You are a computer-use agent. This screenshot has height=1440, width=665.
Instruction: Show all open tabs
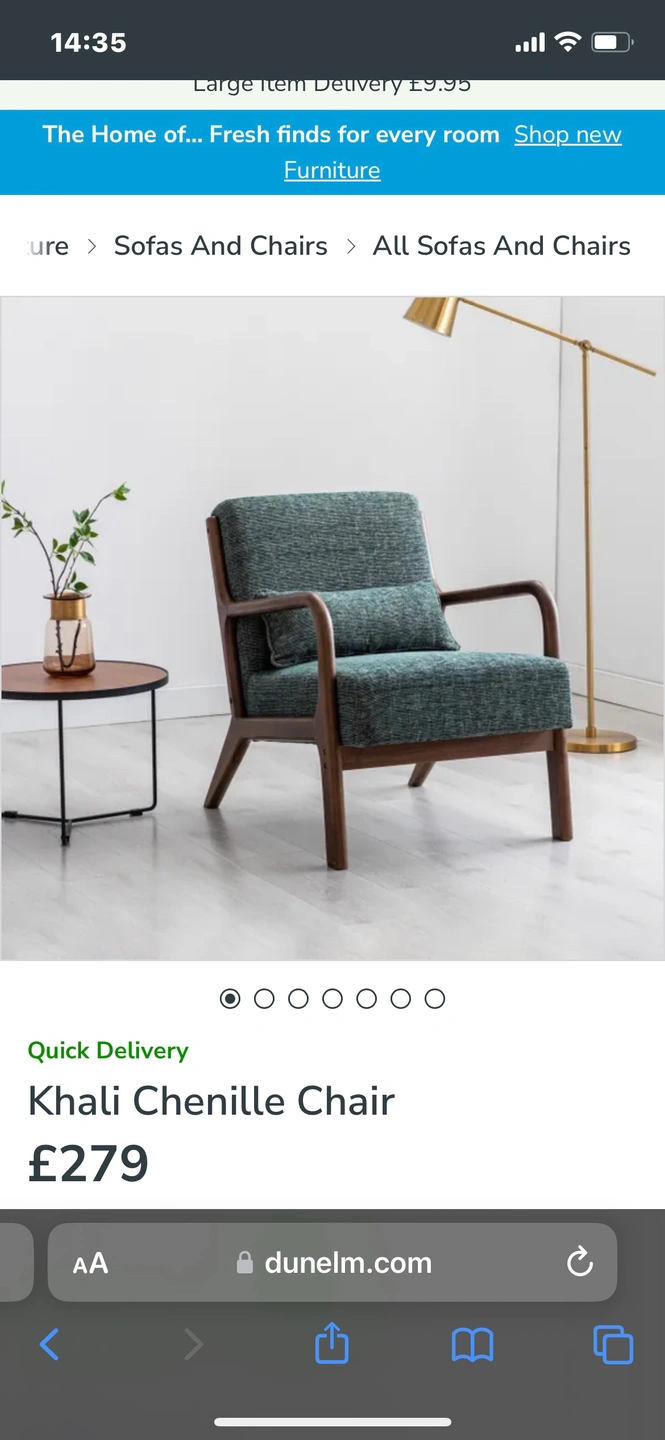tap(613, 1344)
